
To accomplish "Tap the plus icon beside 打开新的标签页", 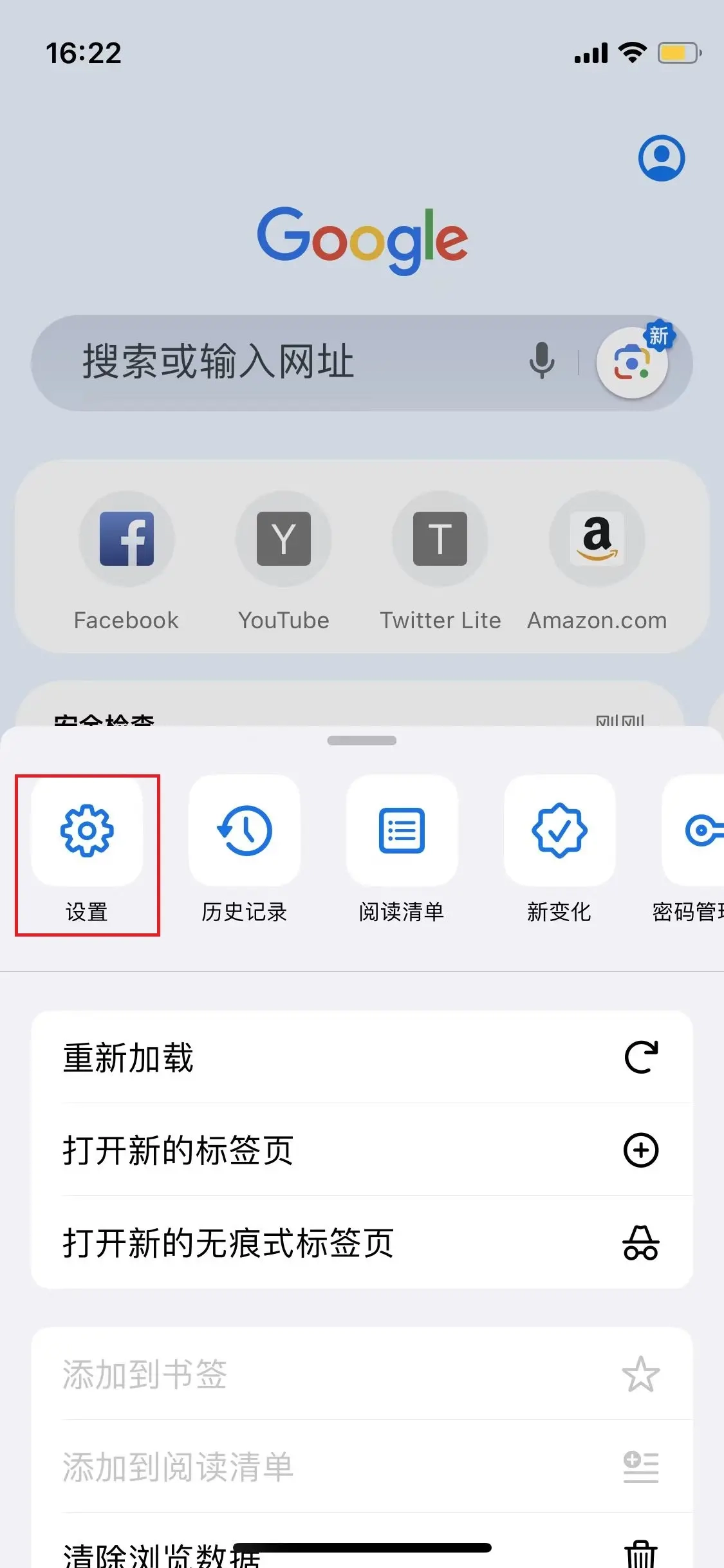I will click(x=640, y=1150).
